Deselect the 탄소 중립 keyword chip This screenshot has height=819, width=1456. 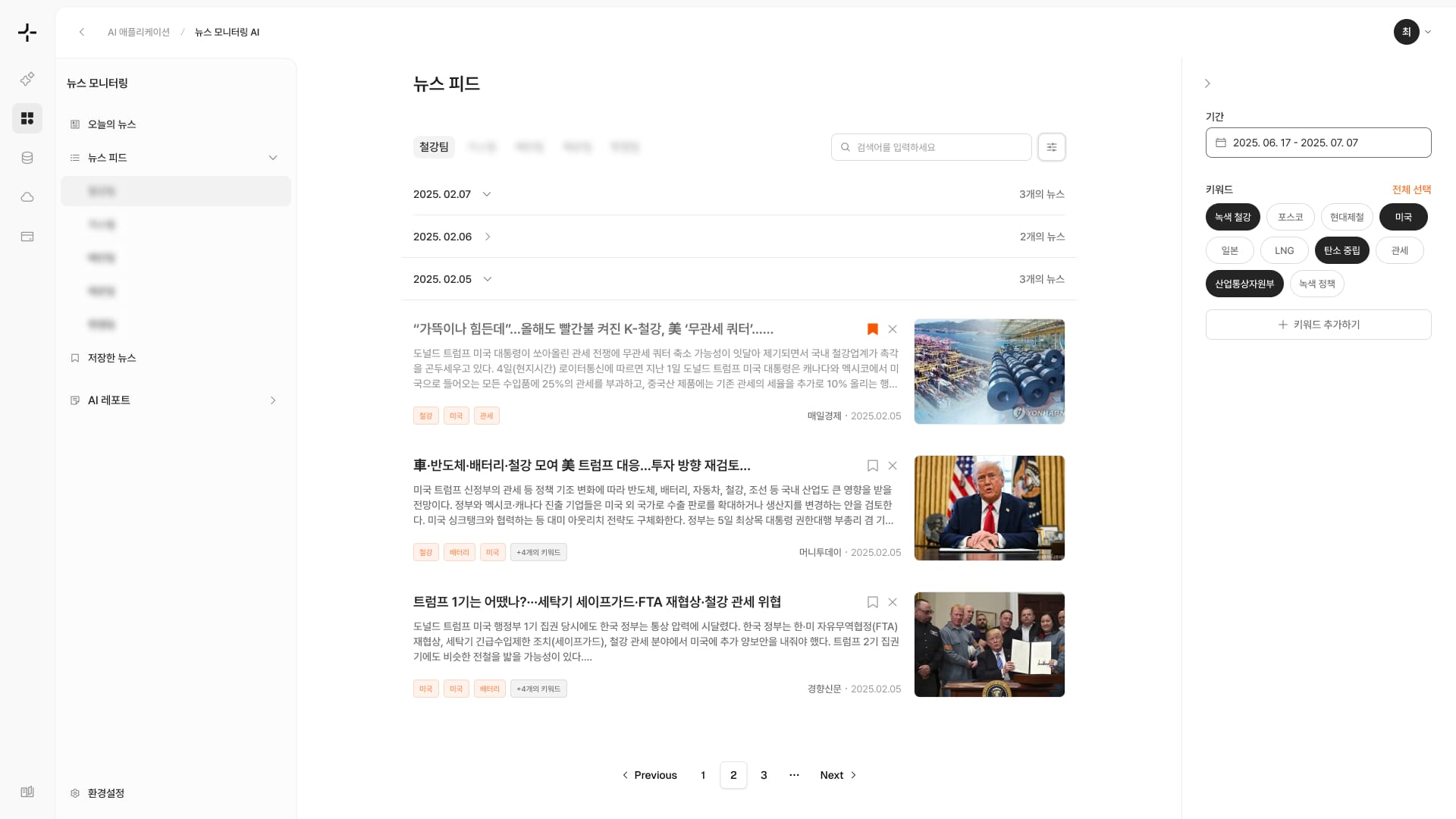(x=1341, y=250)
